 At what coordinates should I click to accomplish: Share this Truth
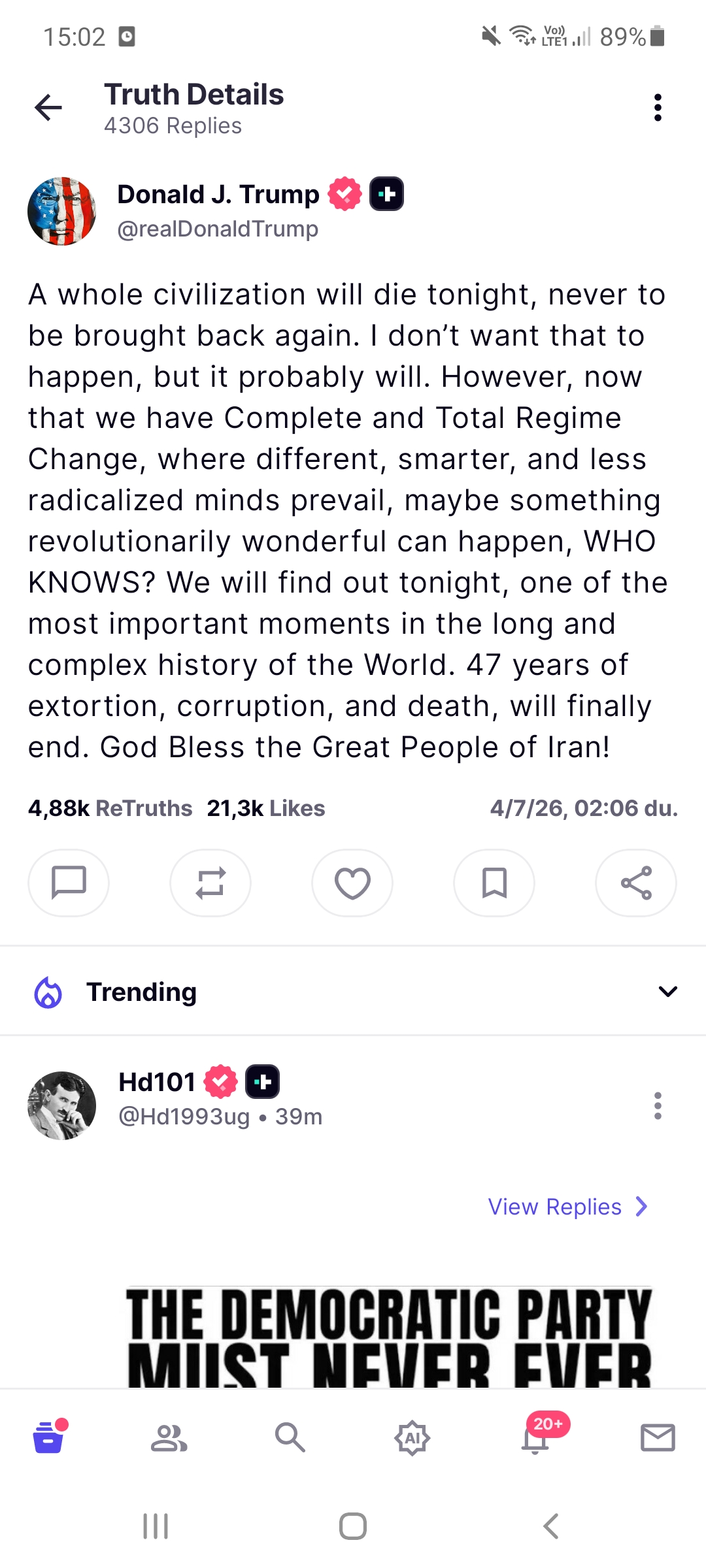coord(636,883)
